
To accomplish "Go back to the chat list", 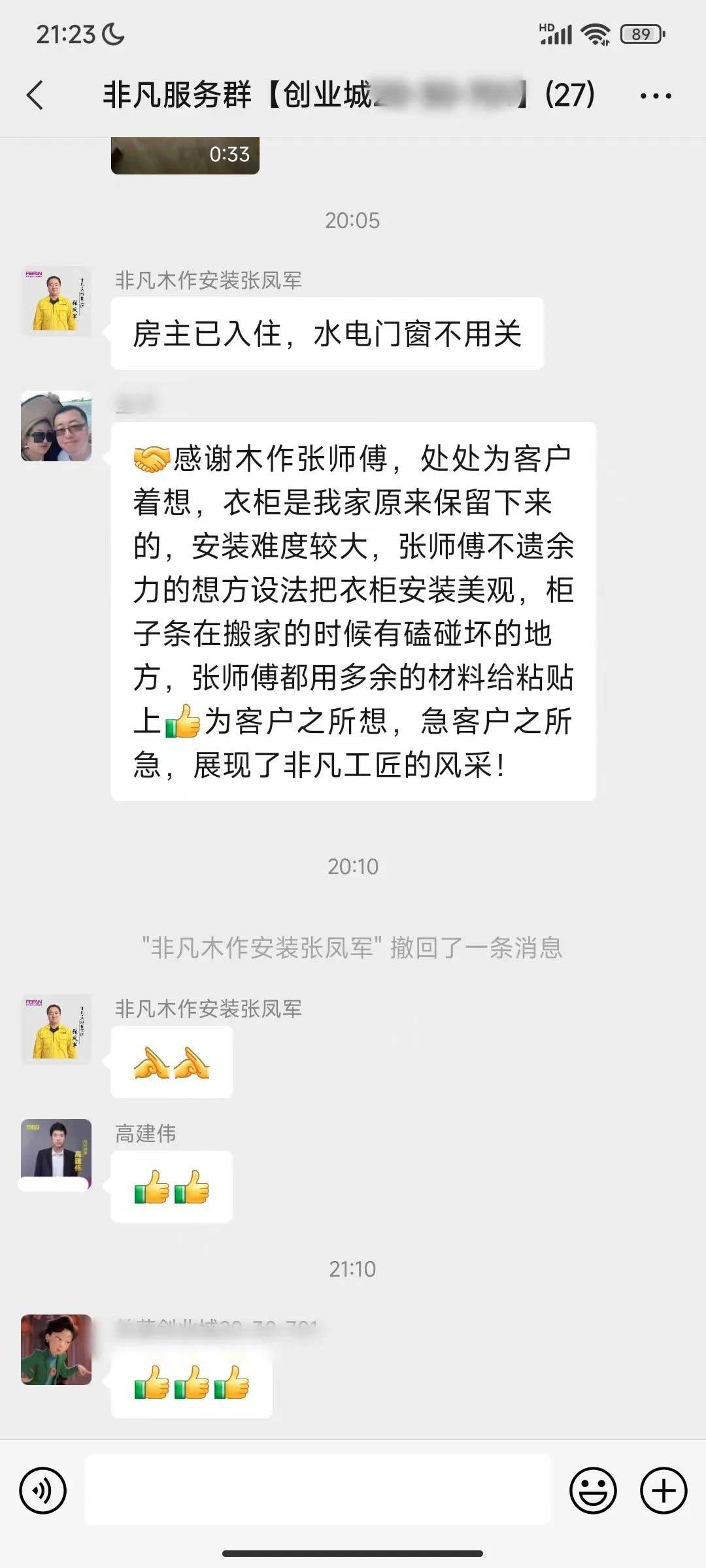I will pyautogui.click(x=36, y=95).
